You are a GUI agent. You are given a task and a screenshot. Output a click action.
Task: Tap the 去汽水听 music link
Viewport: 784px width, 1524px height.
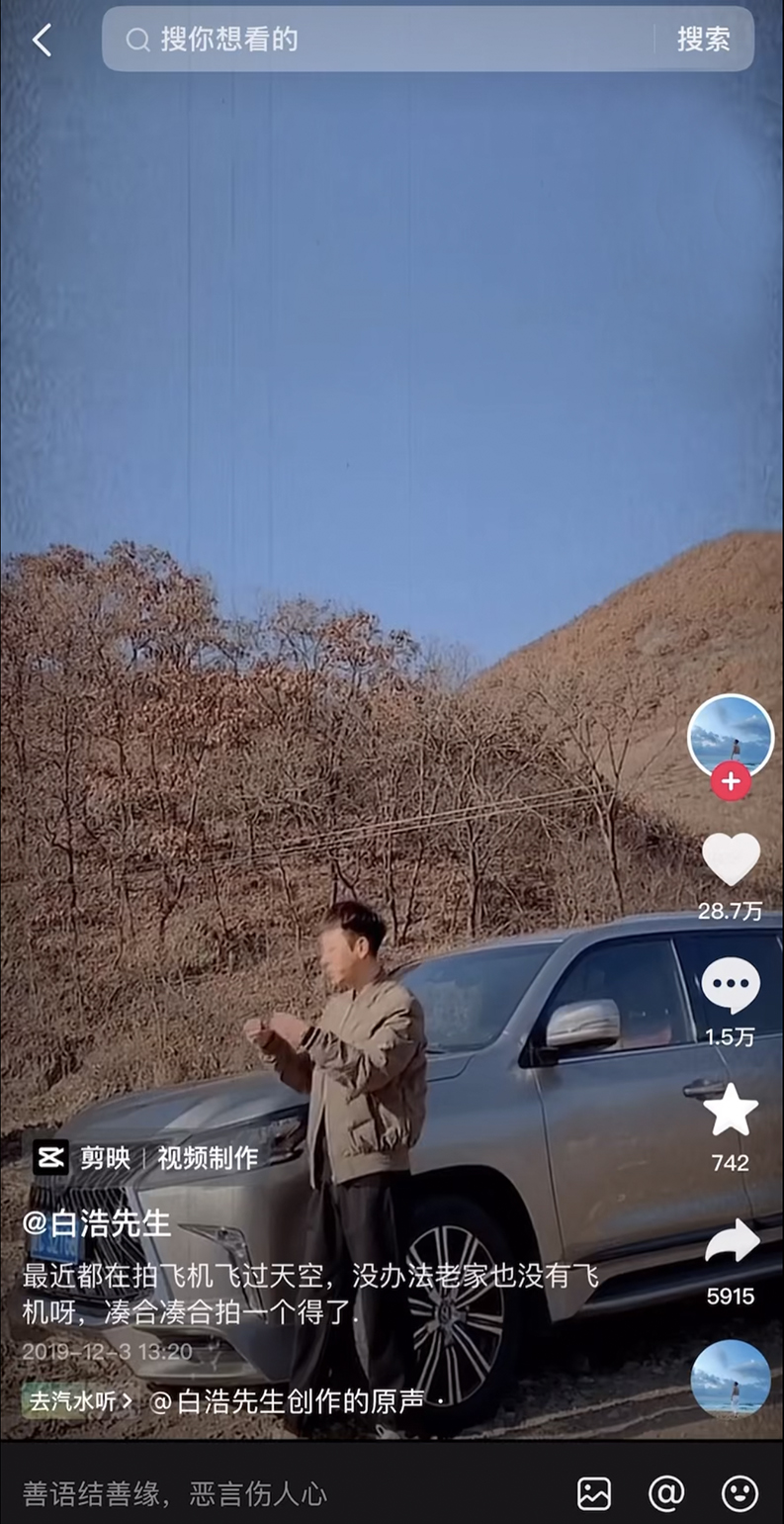(x=81, y=1400)
